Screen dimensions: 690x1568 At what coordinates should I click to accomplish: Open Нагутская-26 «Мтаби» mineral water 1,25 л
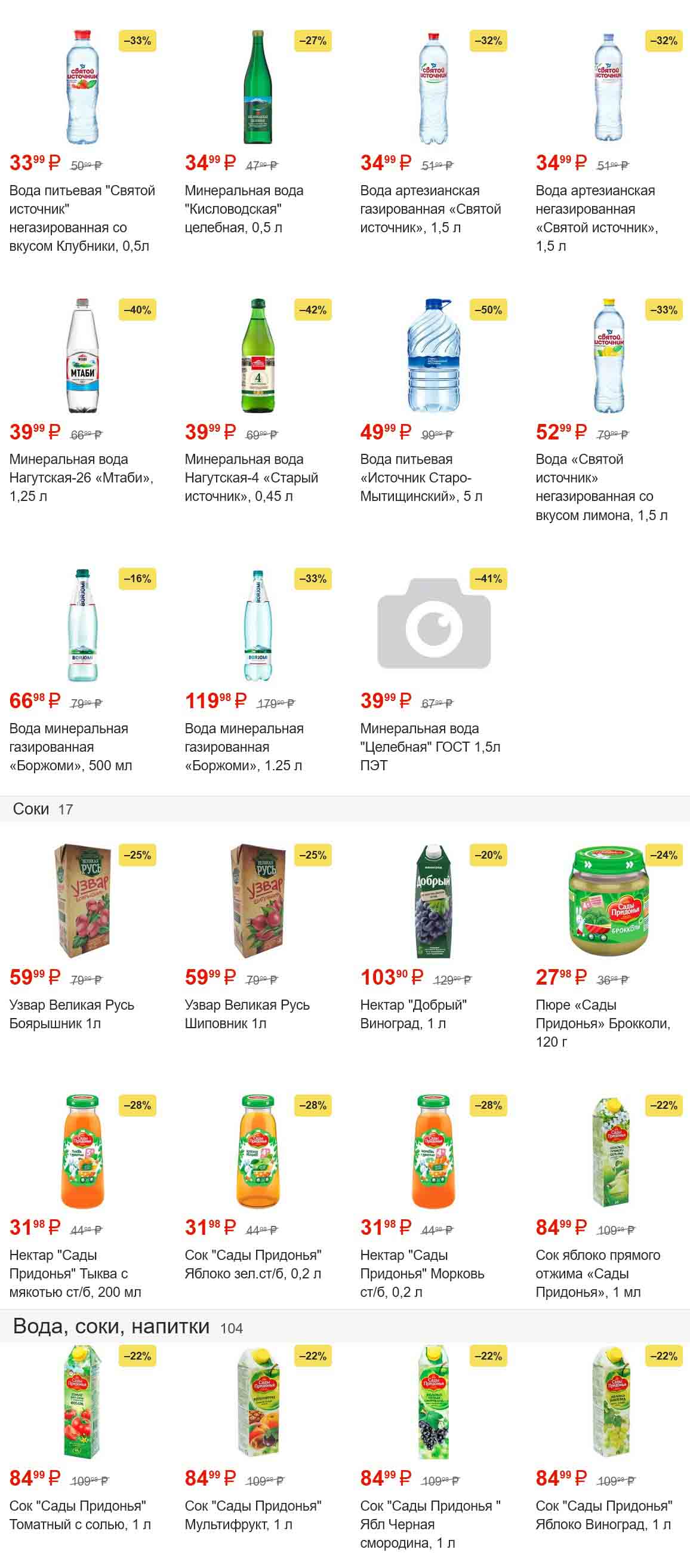[x=81, y=477]
